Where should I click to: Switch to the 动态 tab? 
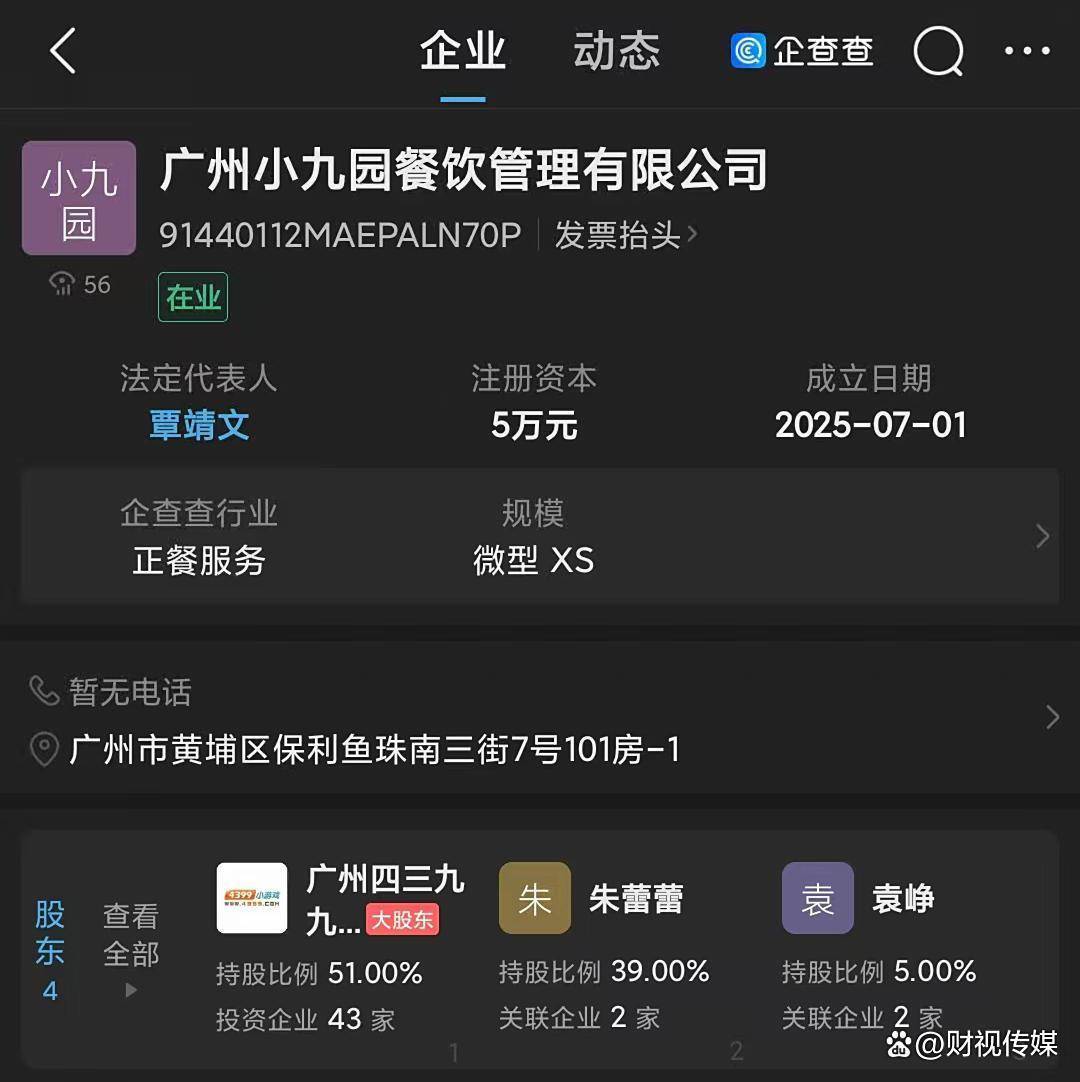(x=616, y=51)
